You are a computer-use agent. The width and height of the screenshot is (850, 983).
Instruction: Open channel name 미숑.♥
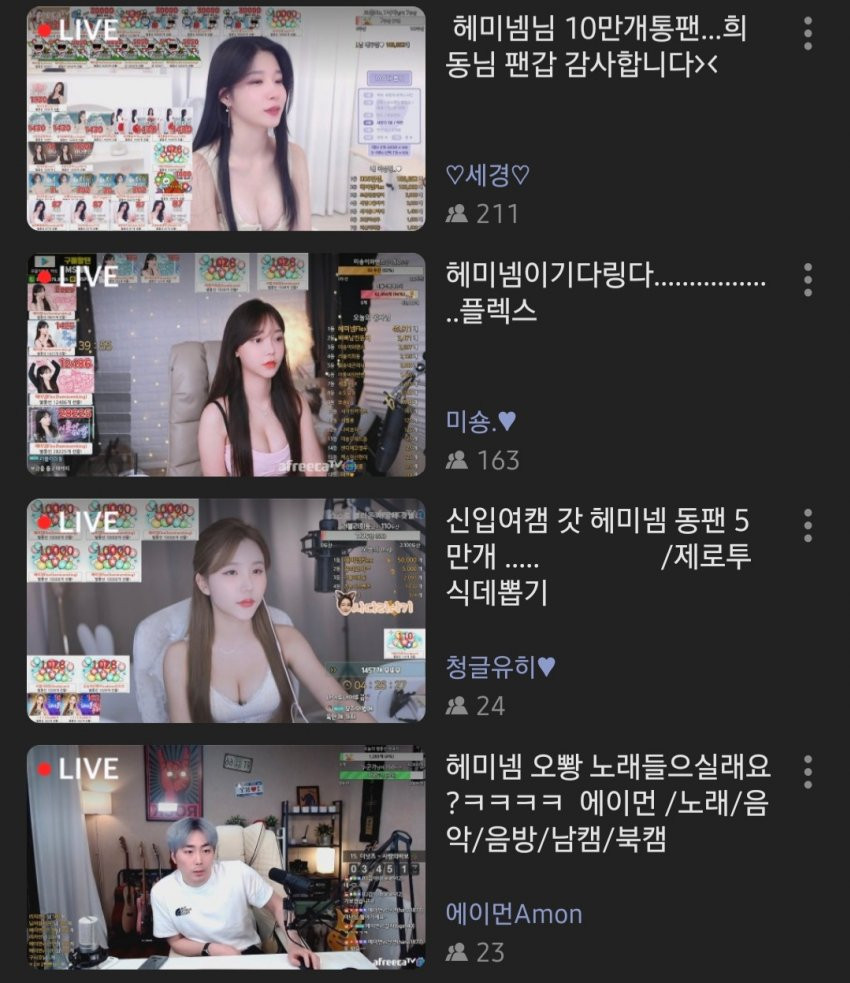pos(481,421)
